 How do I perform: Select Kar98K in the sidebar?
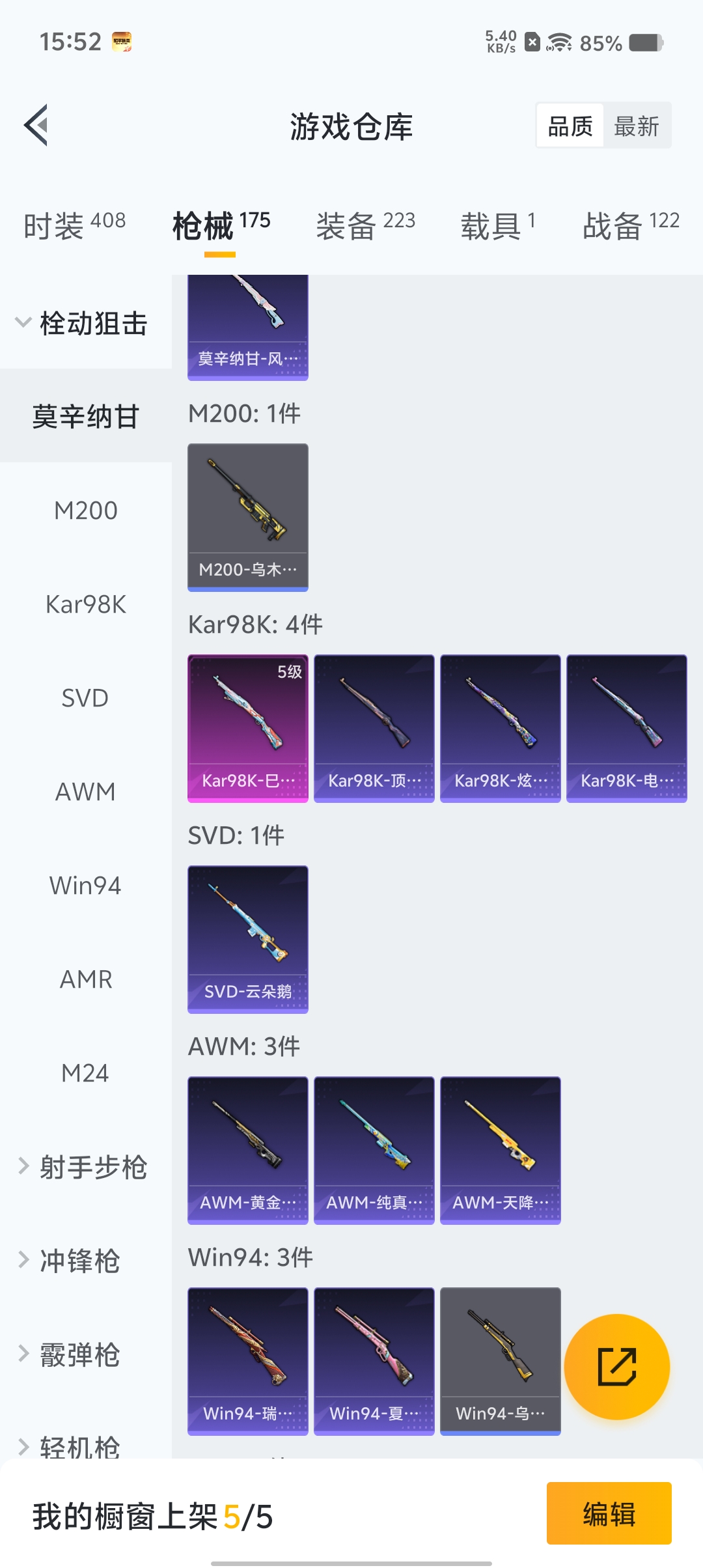tap(86, 604)
